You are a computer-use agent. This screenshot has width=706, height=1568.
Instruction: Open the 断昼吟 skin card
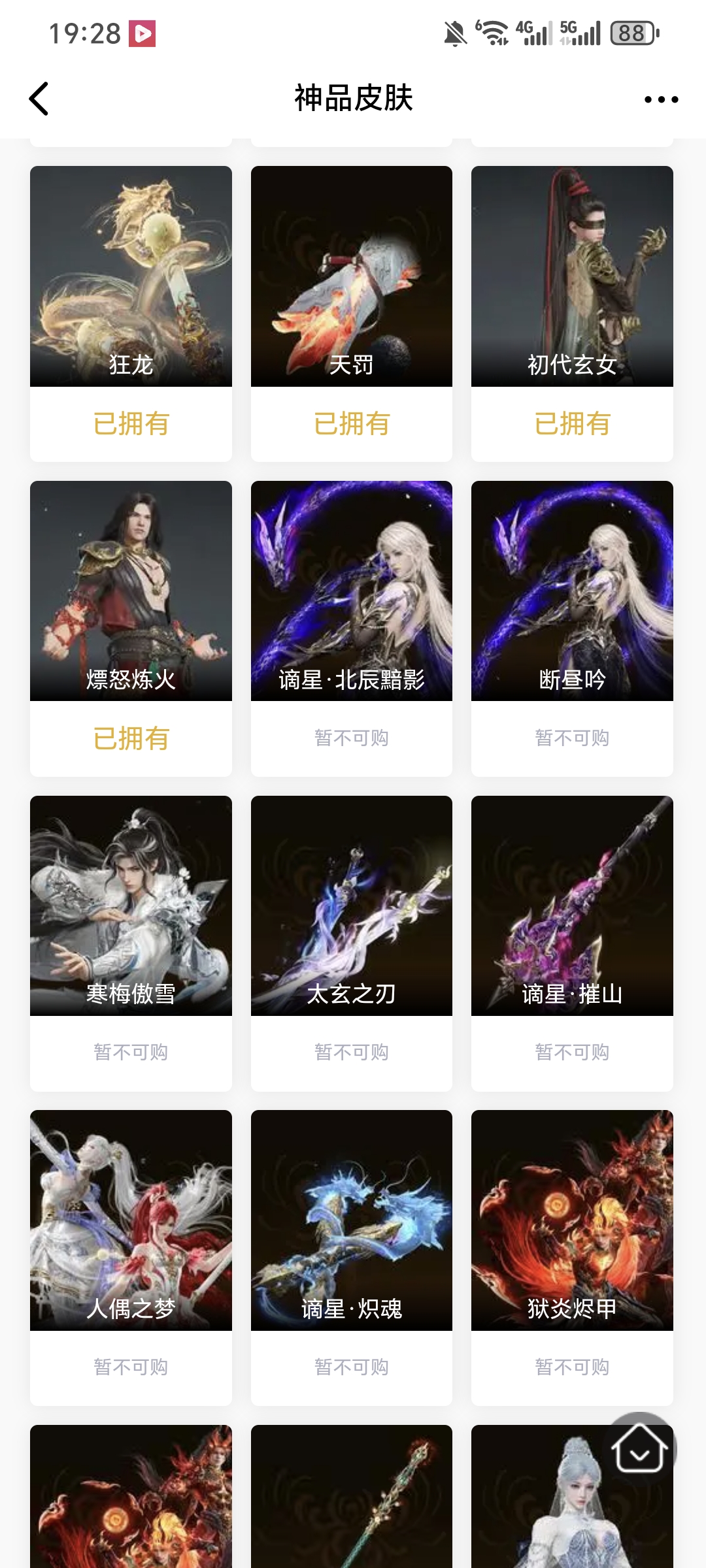(572, 591)
